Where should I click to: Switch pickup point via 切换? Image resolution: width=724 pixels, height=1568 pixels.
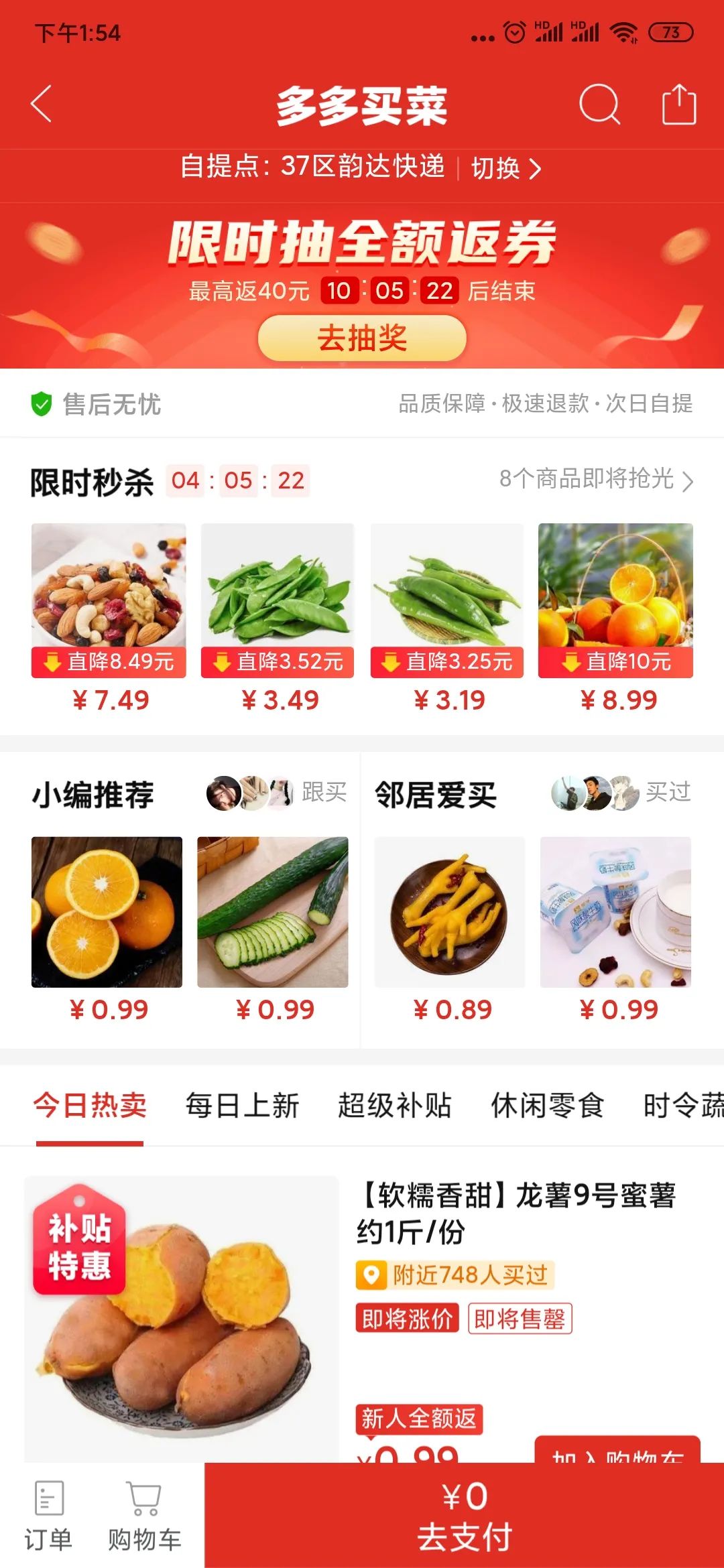505,168
